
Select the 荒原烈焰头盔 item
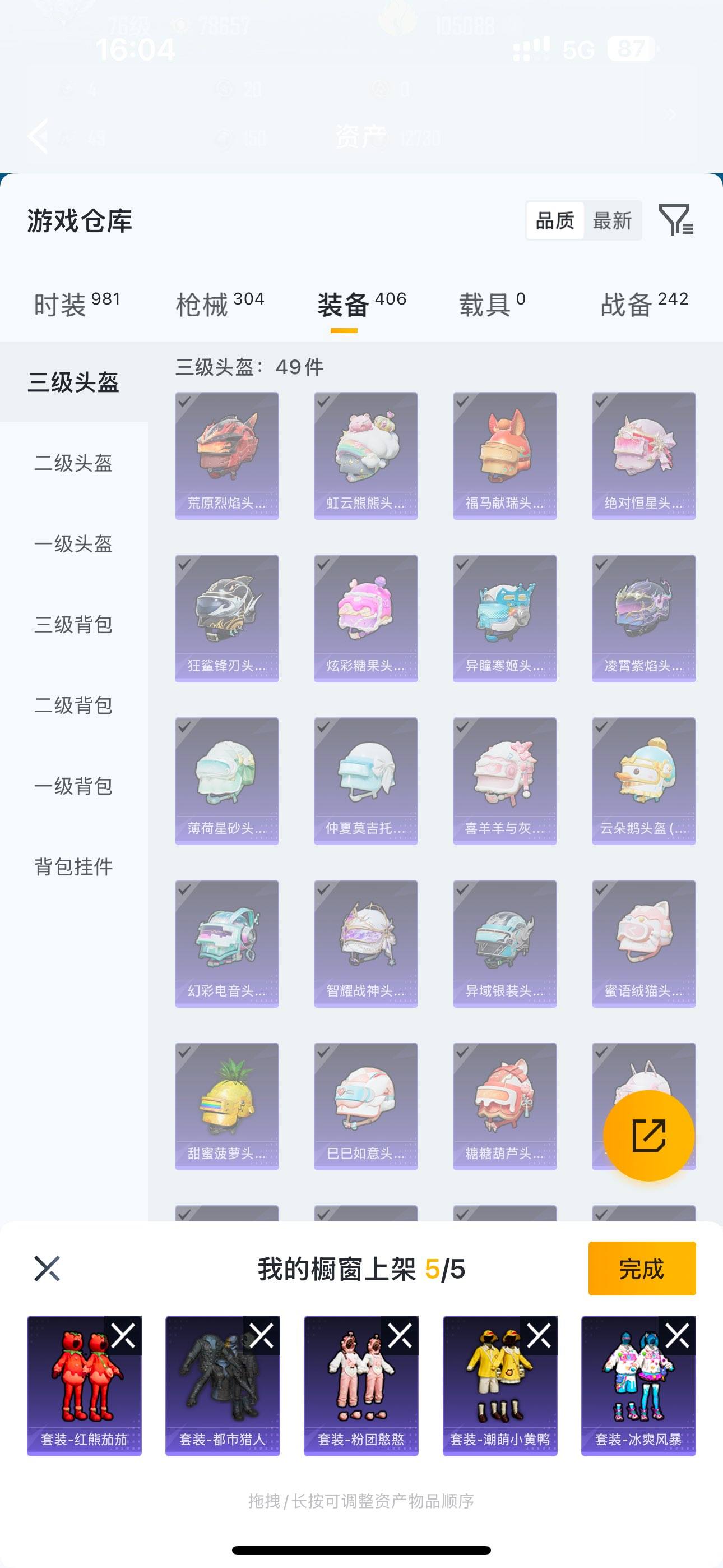(x=227, y=455)
